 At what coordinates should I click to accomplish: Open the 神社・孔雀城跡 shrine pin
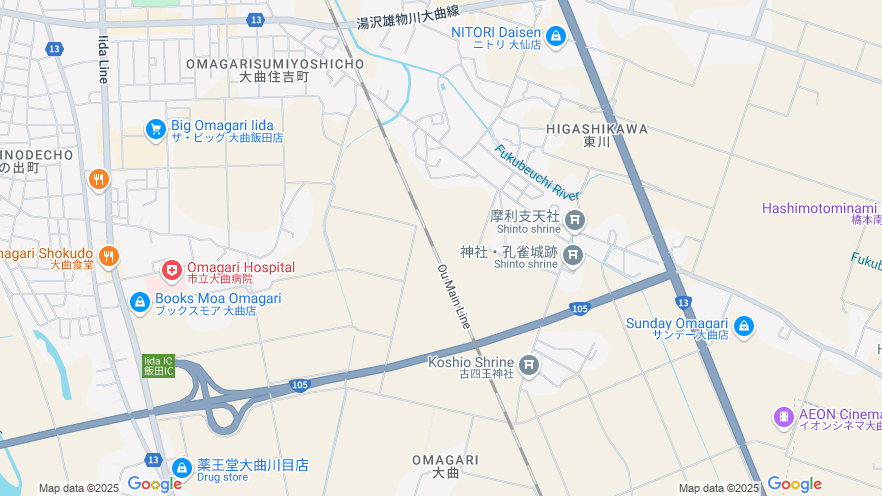point(574,257)
